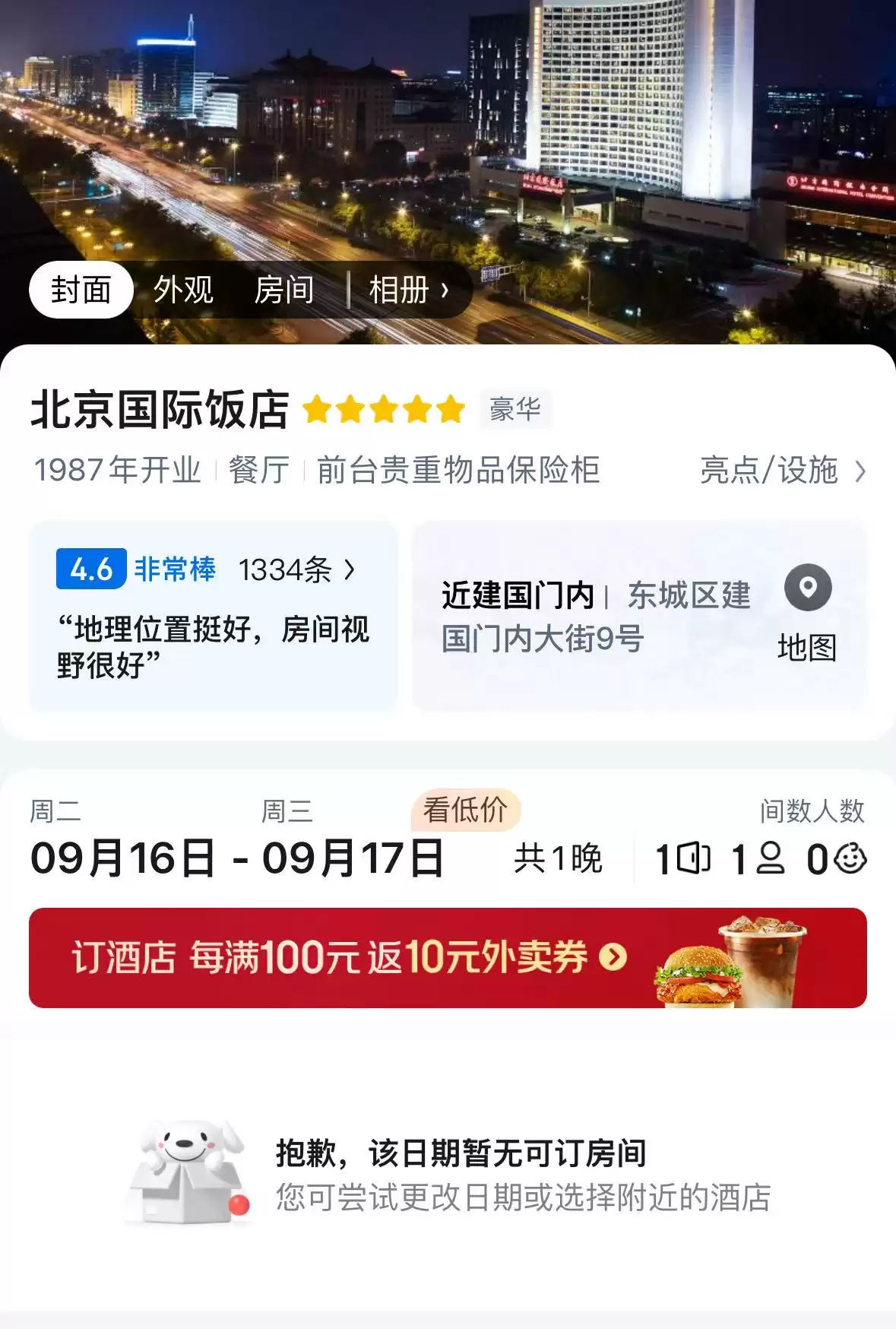Open the 订酒店 返10元外卖券 banner
The height and width of the screenshot is (1329, 896).
(448, 958)
